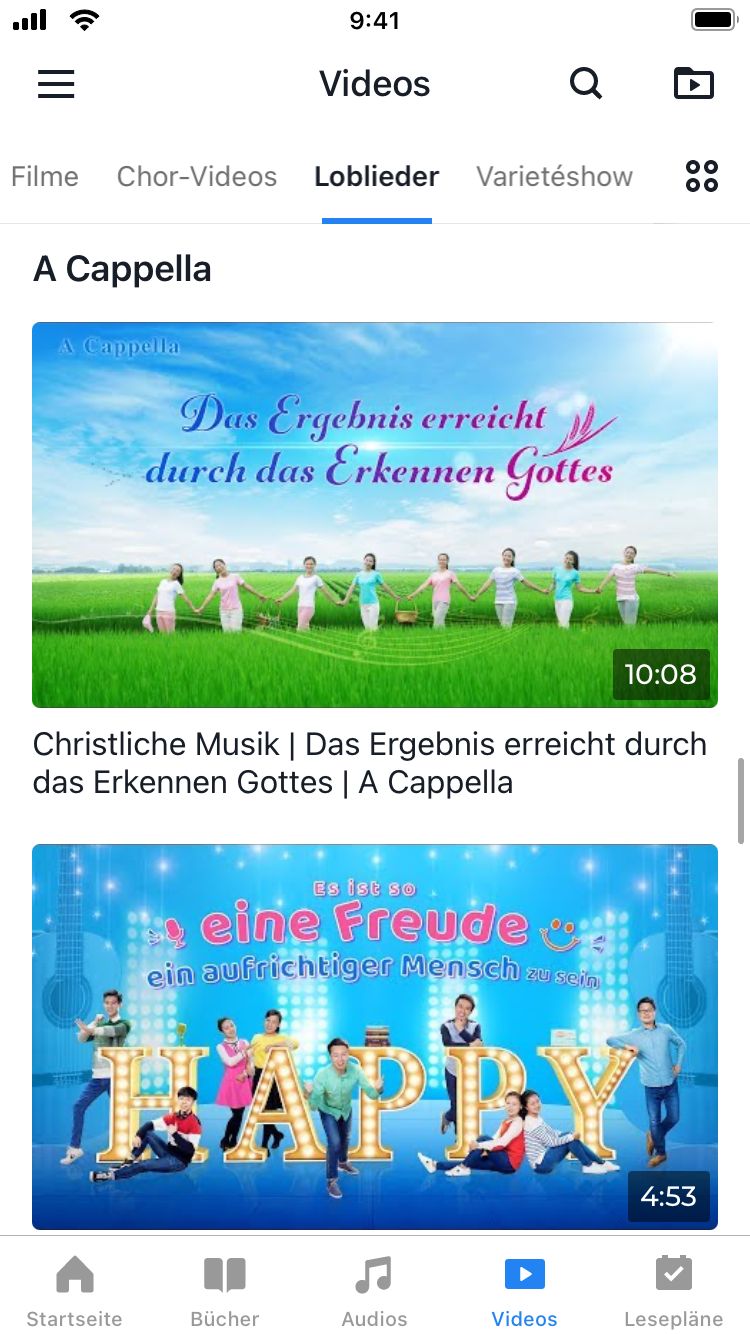Viewport: 750px width, 1334px height.
Task: Open the Lesepläne tab
Action: point(674,1290)
